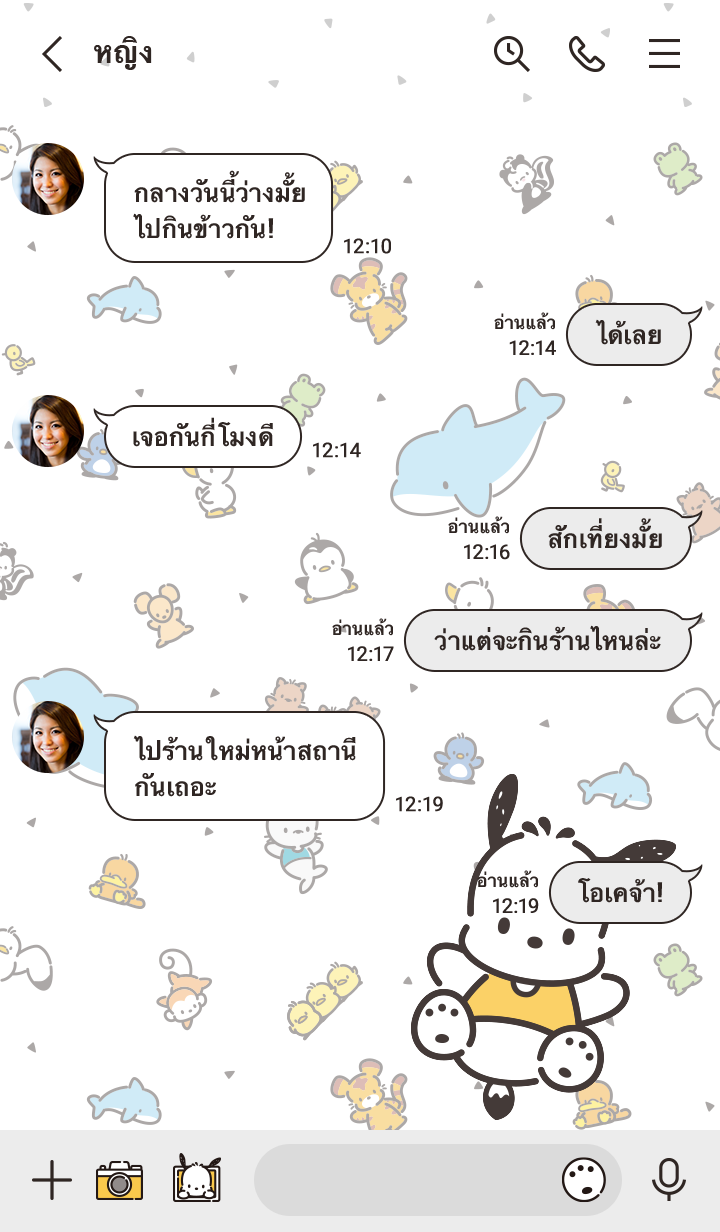This screenshot has height=1232, width=720.
Task: Record a voice message with microphone
Action: (668, 1181)
